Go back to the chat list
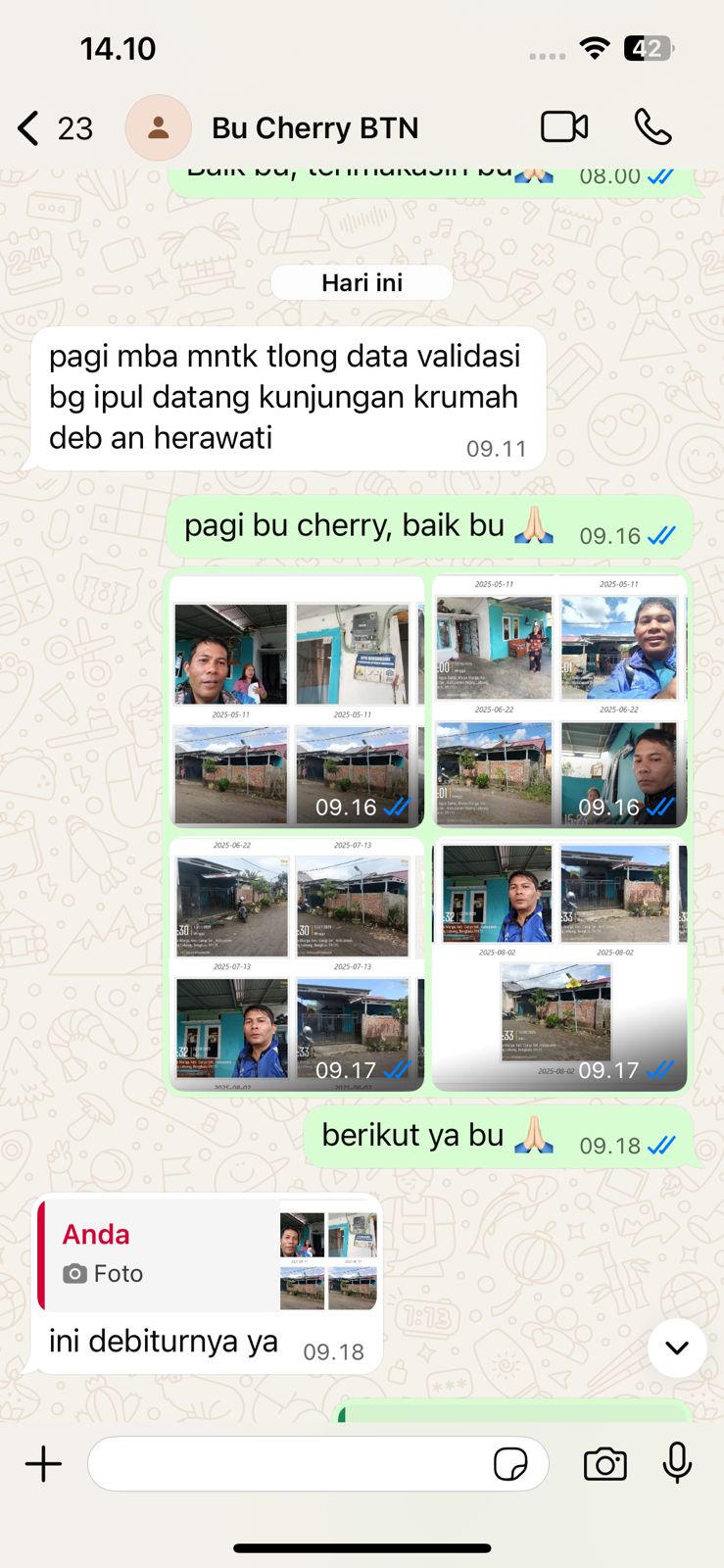Image resolution: width=724 pixels, height=1568 pixels. click(29, 128)
